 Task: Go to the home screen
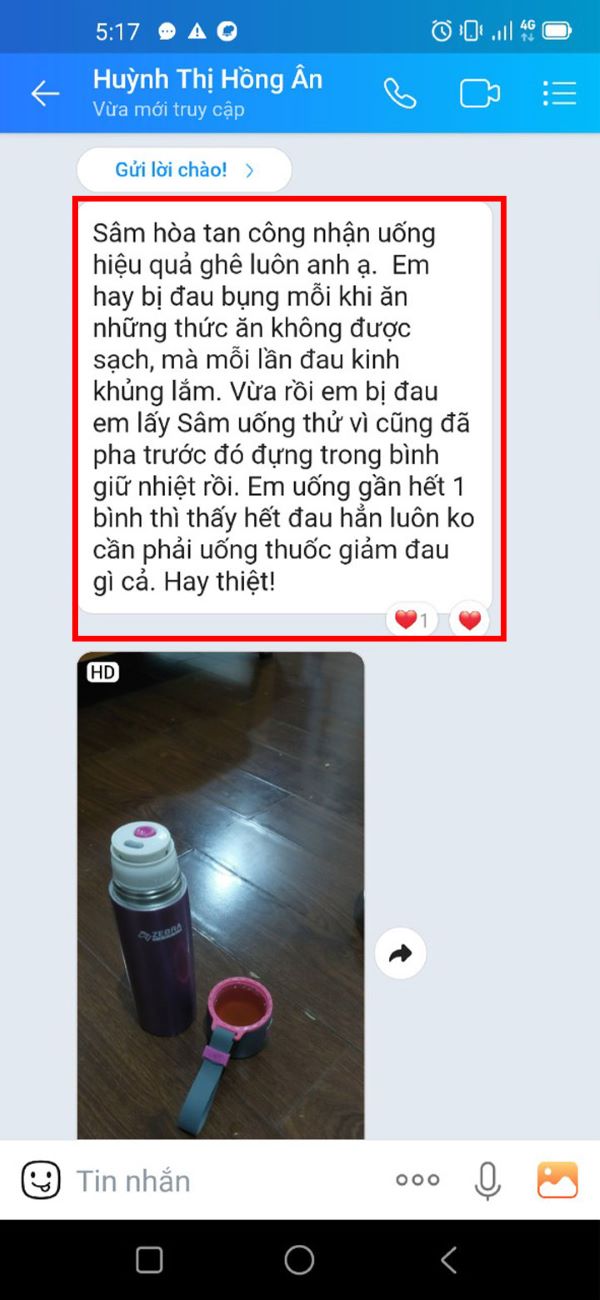[x=299, y=1260]
